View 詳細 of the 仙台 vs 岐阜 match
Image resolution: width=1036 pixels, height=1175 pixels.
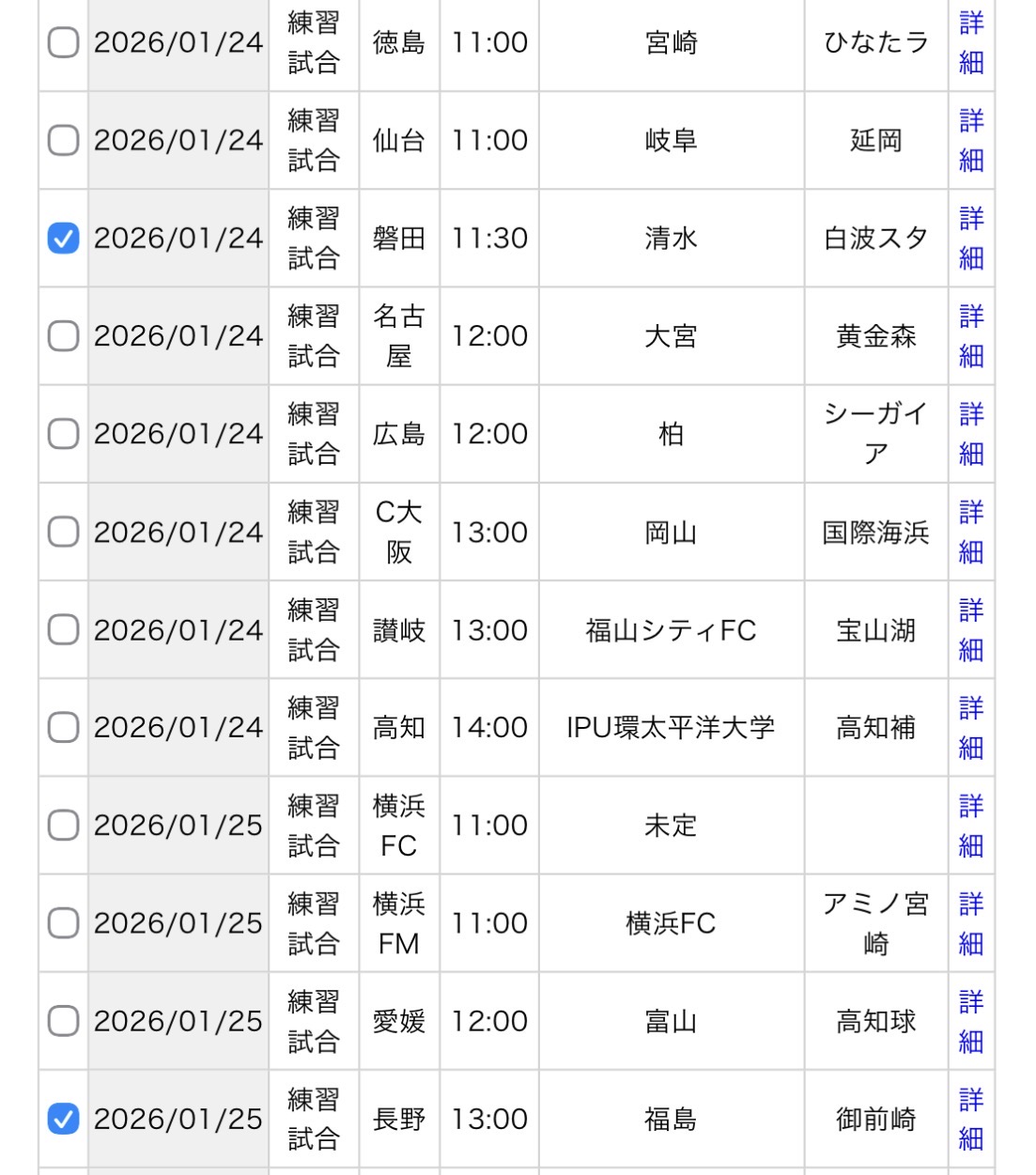click(x=971, y=140)
